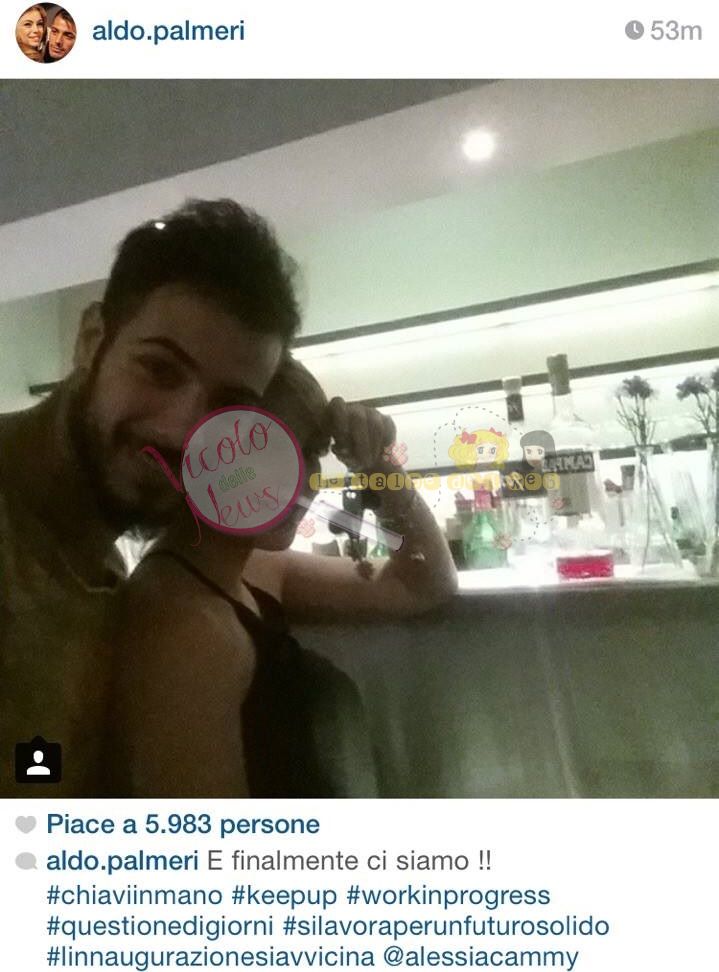Open the aldo.palmeri username in the caption
This screenshot has height=972, width=719.
click(x=122, y=861)
